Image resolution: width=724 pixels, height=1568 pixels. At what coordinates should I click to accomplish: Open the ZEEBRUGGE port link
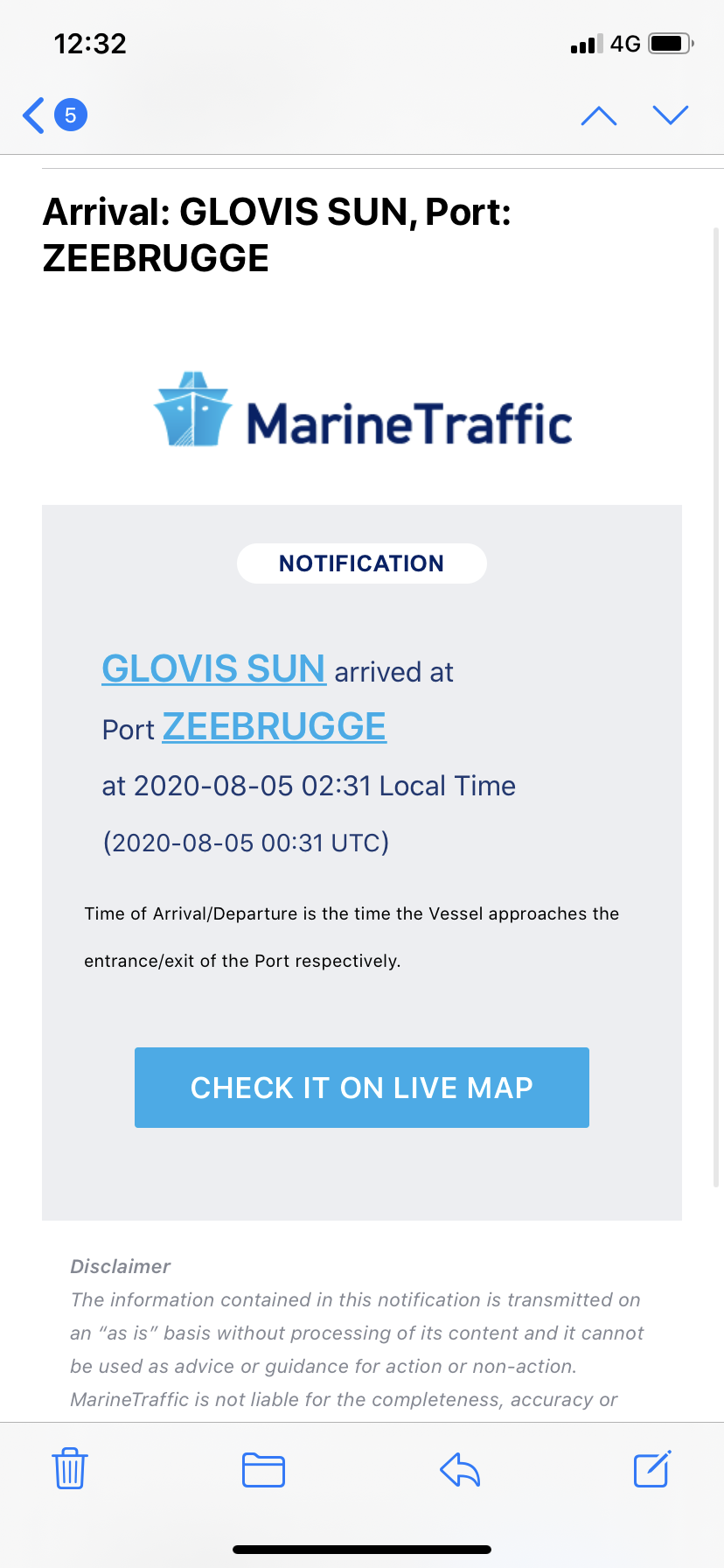pyautogui.click(x=275, y=727)
